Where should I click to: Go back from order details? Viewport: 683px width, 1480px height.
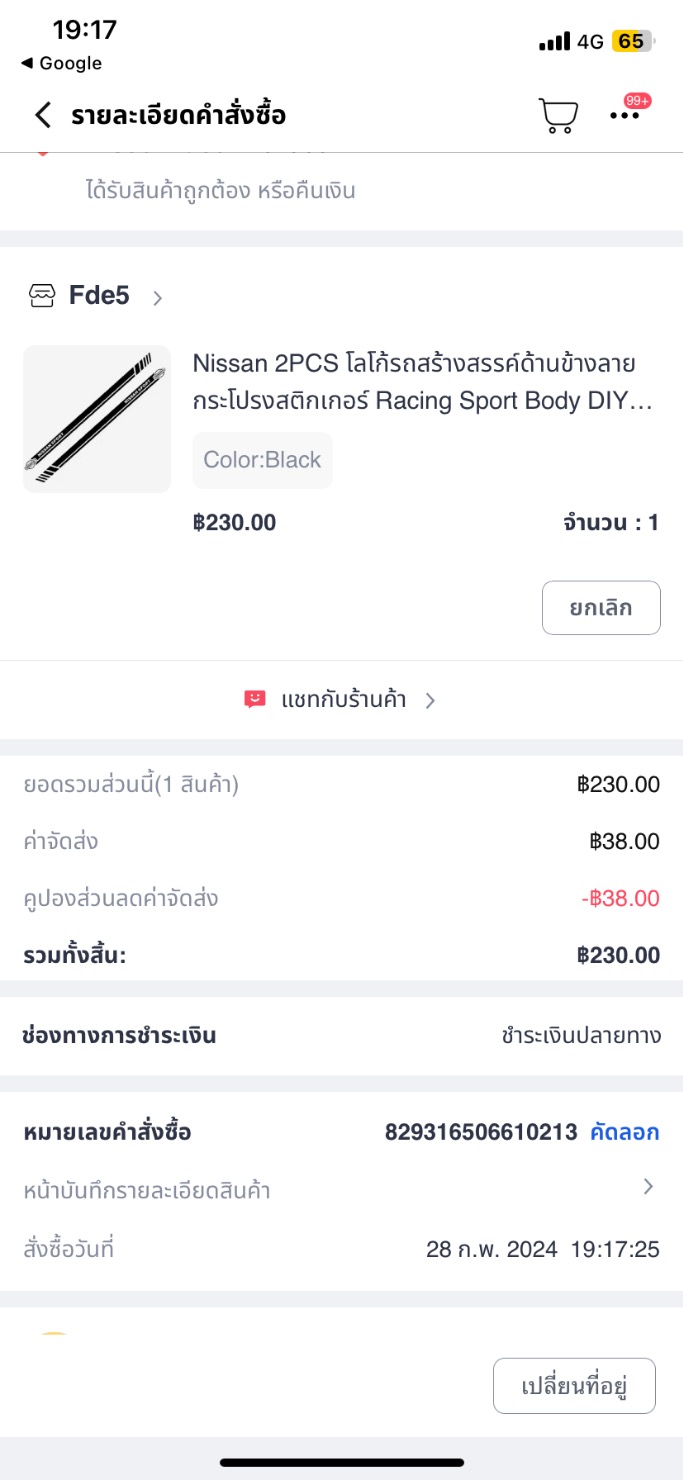click(x=42, y=115)
